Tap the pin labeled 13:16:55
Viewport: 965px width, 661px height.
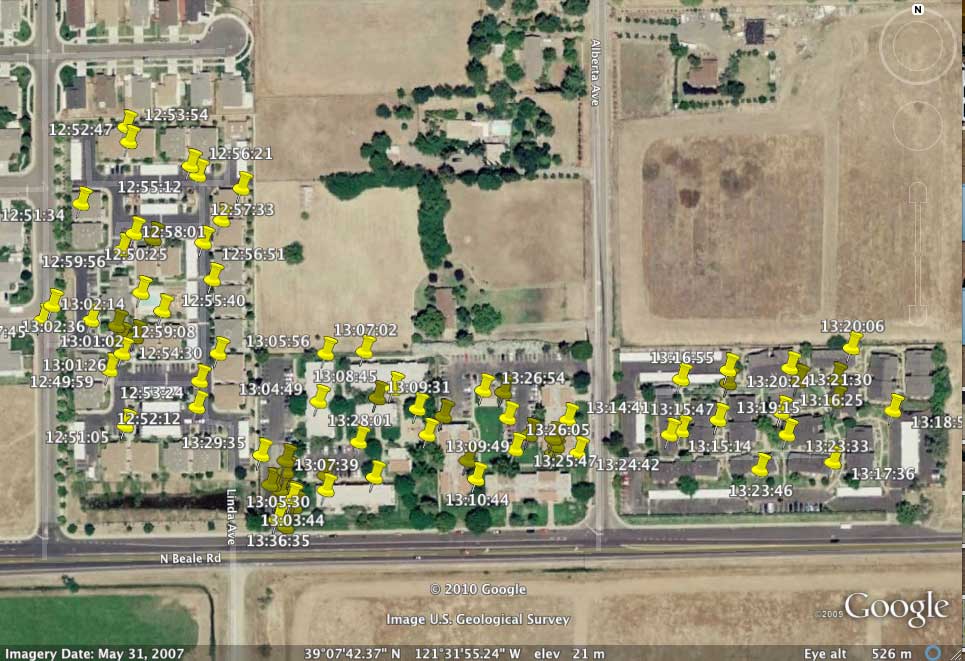[x=681, y=377]
